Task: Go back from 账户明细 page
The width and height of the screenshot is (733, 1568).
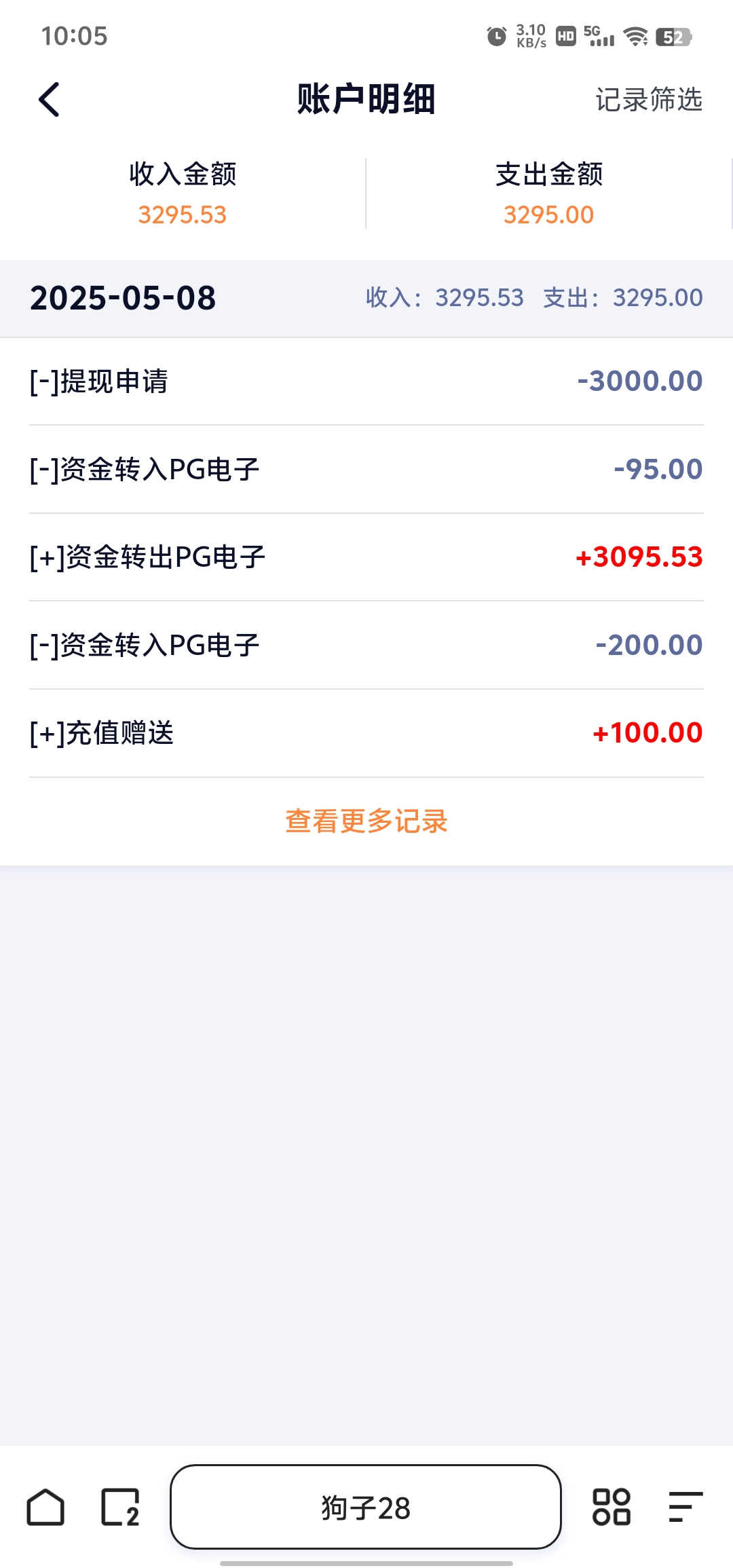Action: (50, 100)
